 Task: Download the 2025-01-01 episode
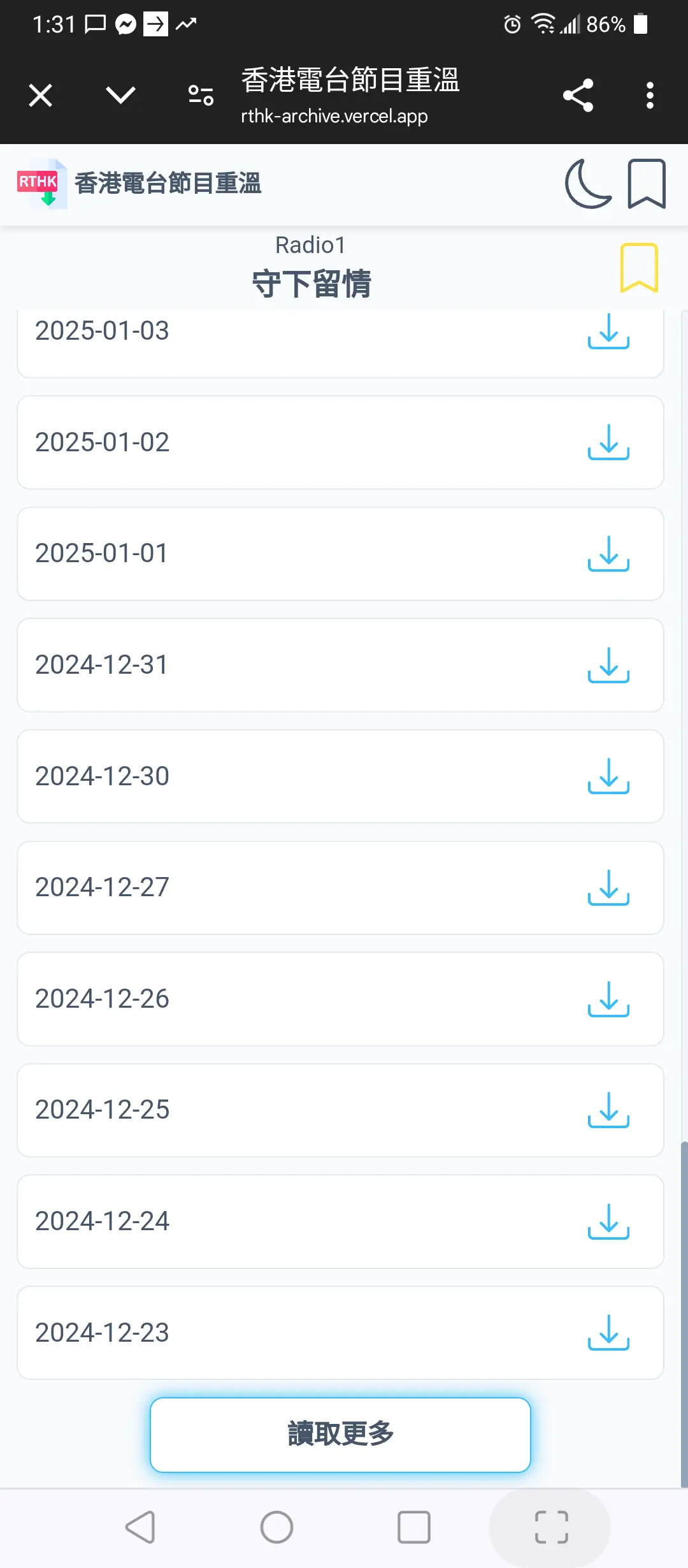click(608, 553)
